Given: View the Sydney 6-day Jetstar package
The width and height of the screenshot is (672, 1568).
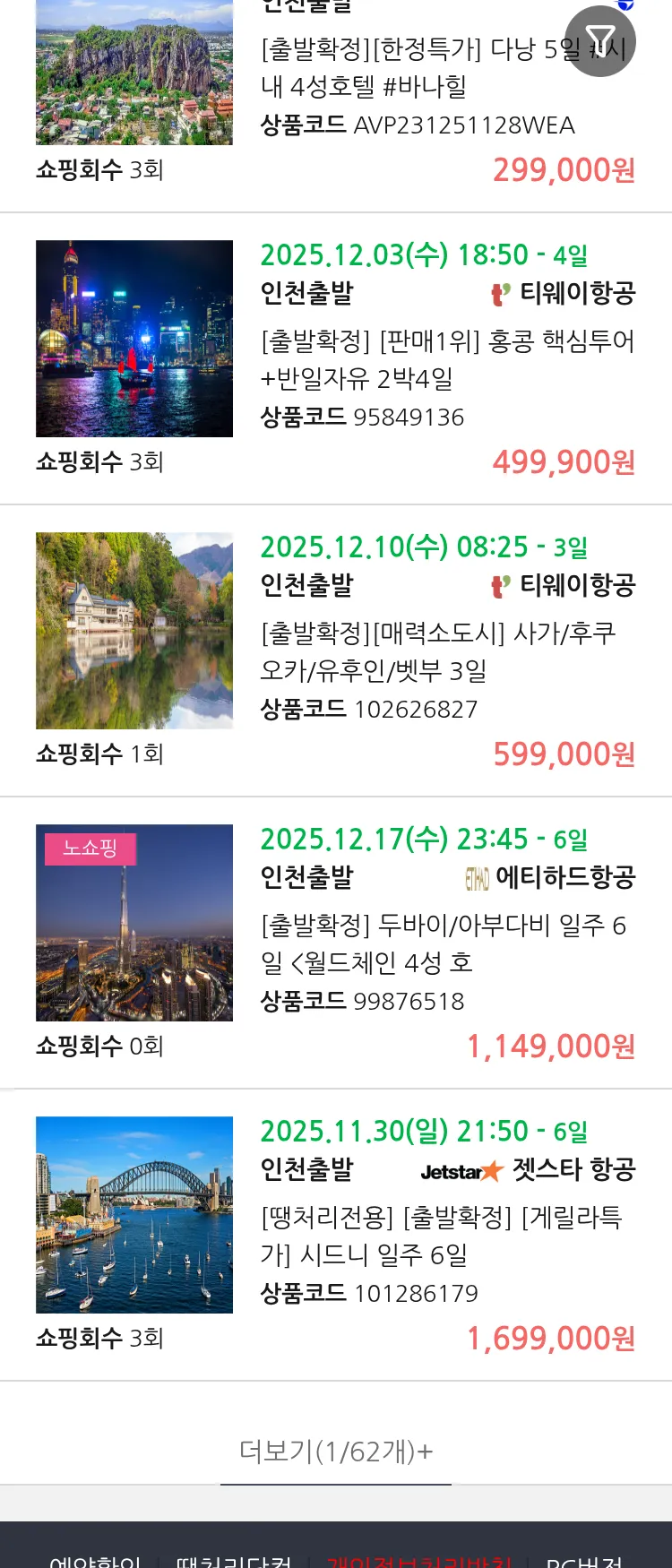Looking at the screenshot, I should pyautogui.click(x=441, y=1236).
